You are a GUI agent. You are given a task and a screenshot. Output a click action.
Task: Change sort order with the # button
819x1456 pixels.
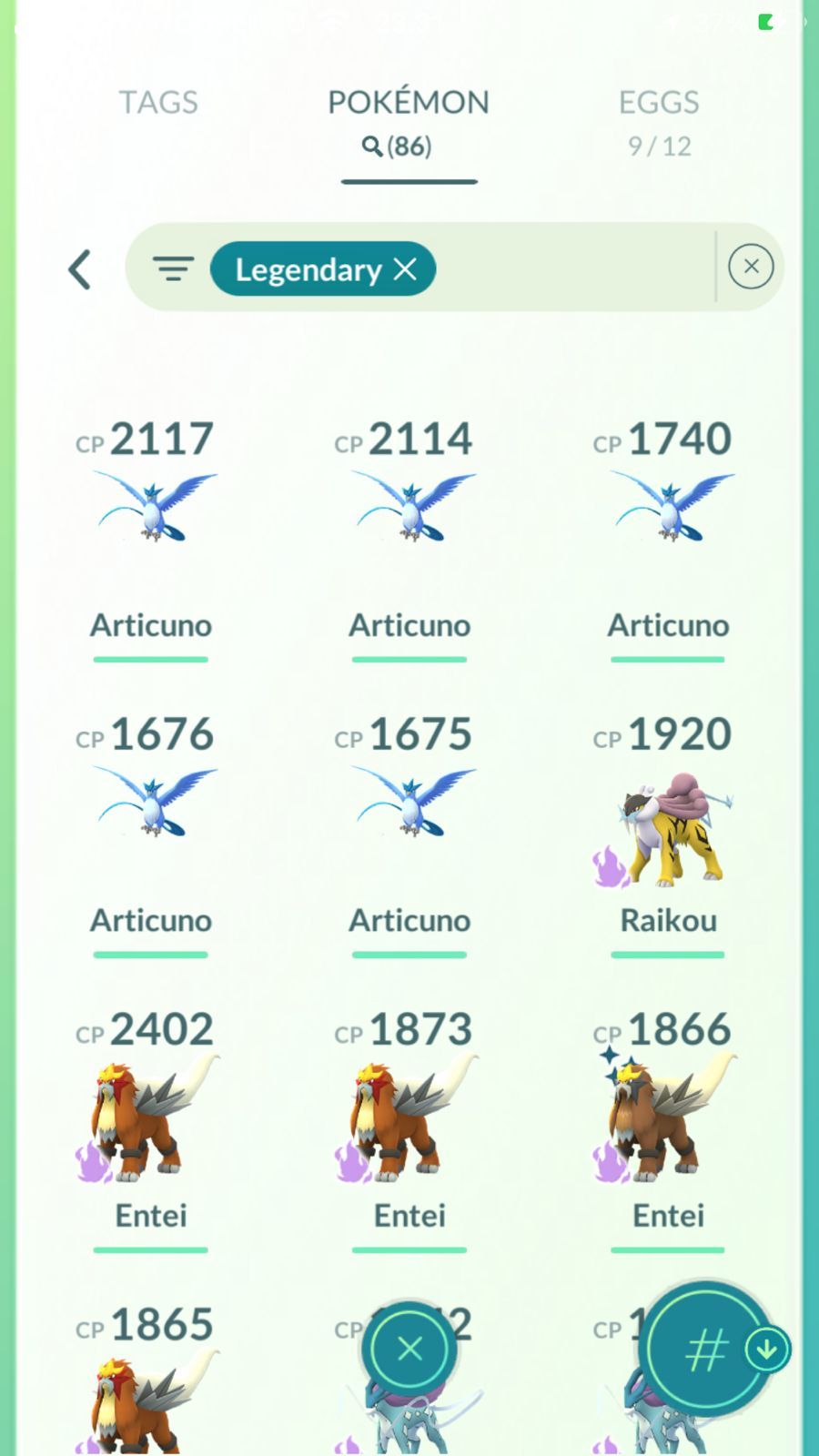tap(706, 1350)
